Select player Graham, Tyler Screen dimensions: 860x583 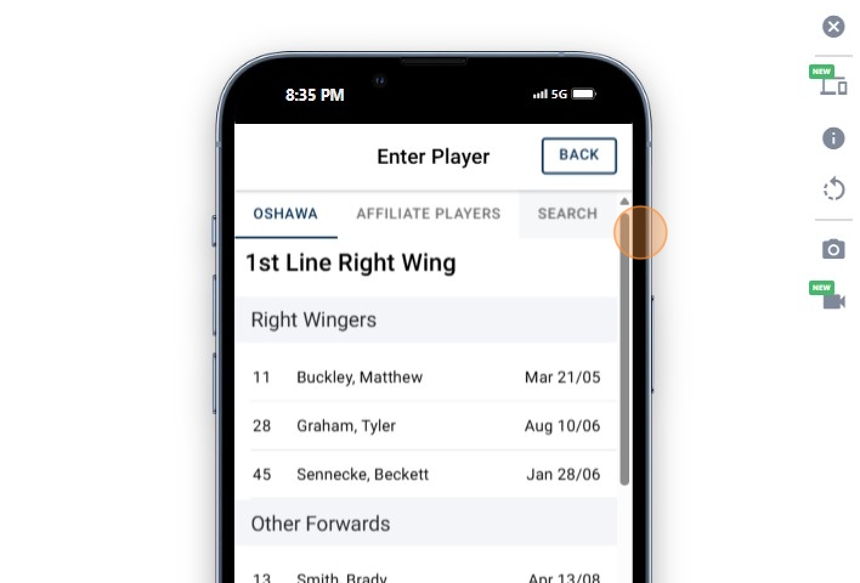[x=425, y=426]
